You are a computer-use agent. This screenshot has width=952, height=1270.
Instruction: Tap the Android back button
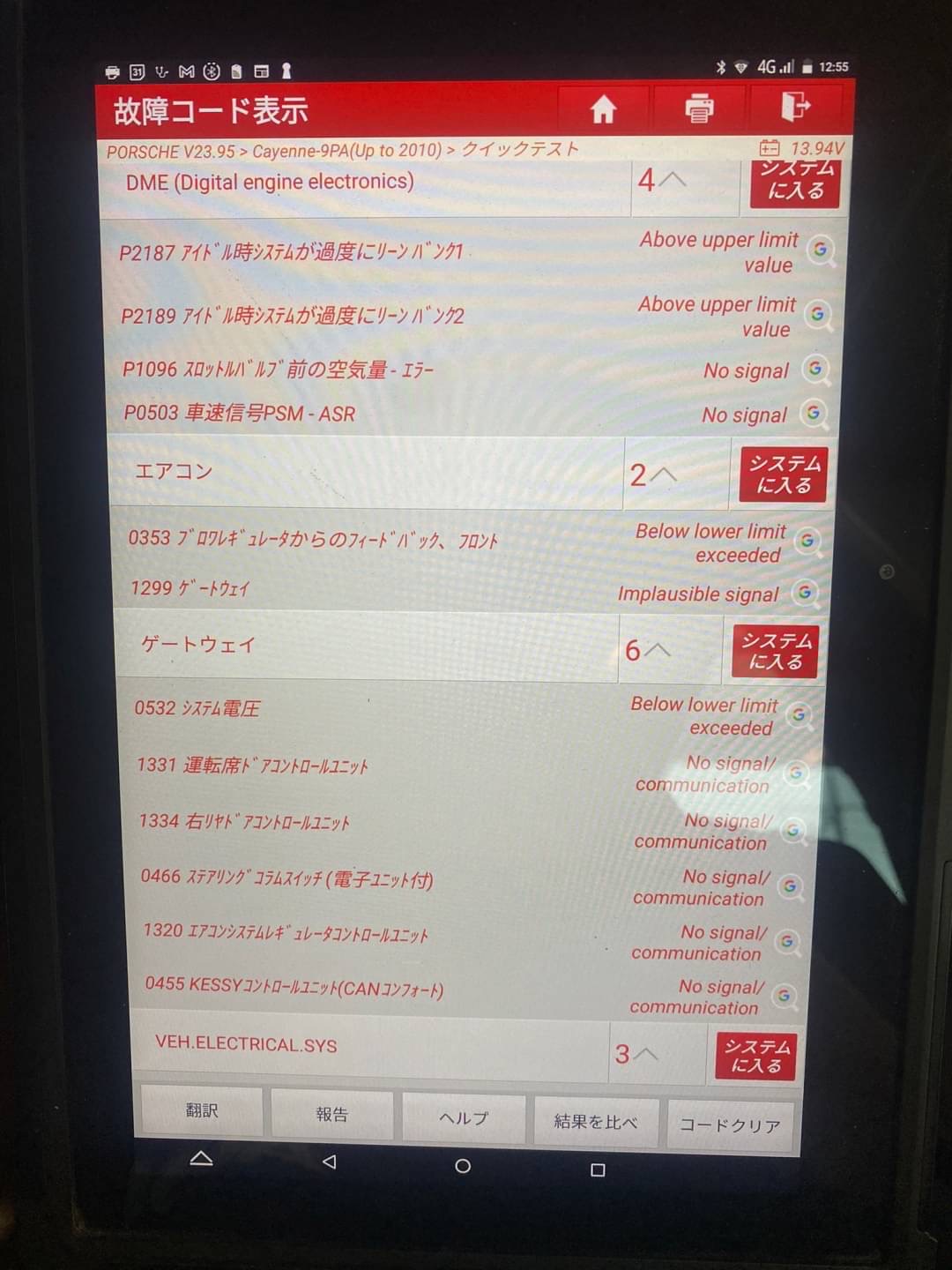(x=330, y=1162)
